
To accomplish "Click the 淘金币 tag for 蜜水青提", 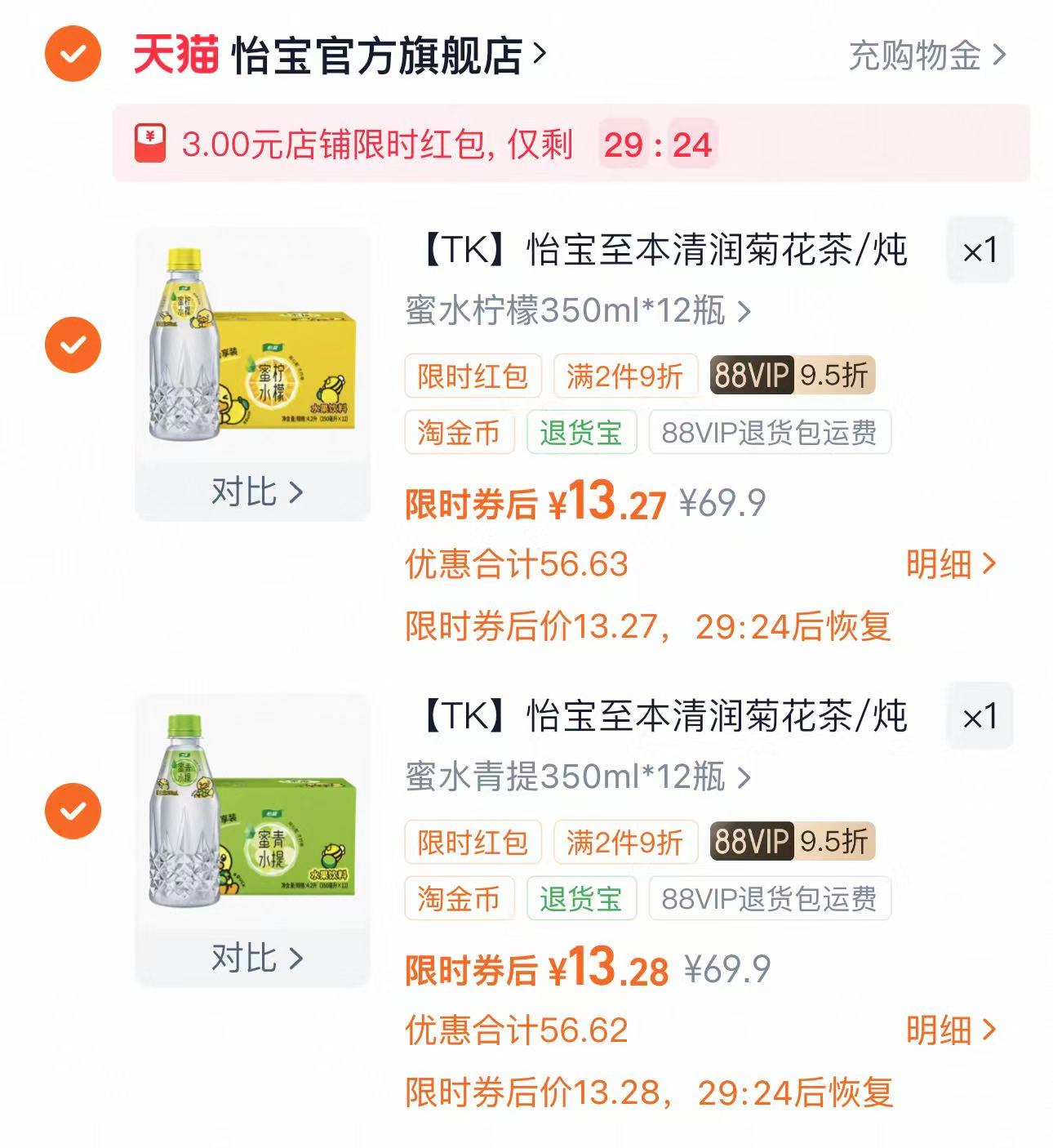I will pos(459,898).
